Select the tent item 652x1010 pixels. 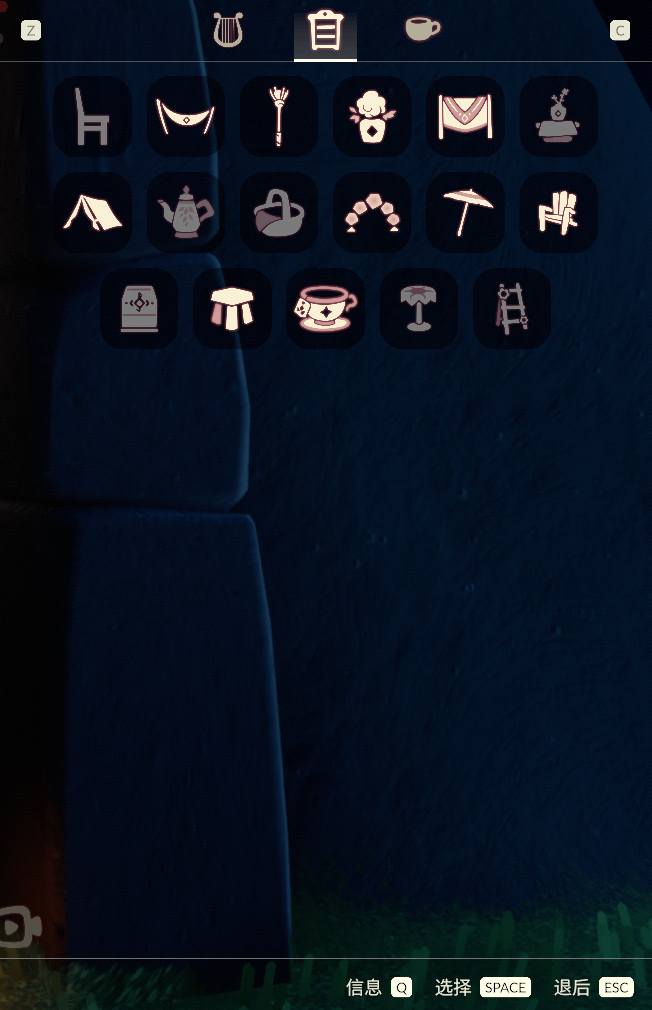92,212
